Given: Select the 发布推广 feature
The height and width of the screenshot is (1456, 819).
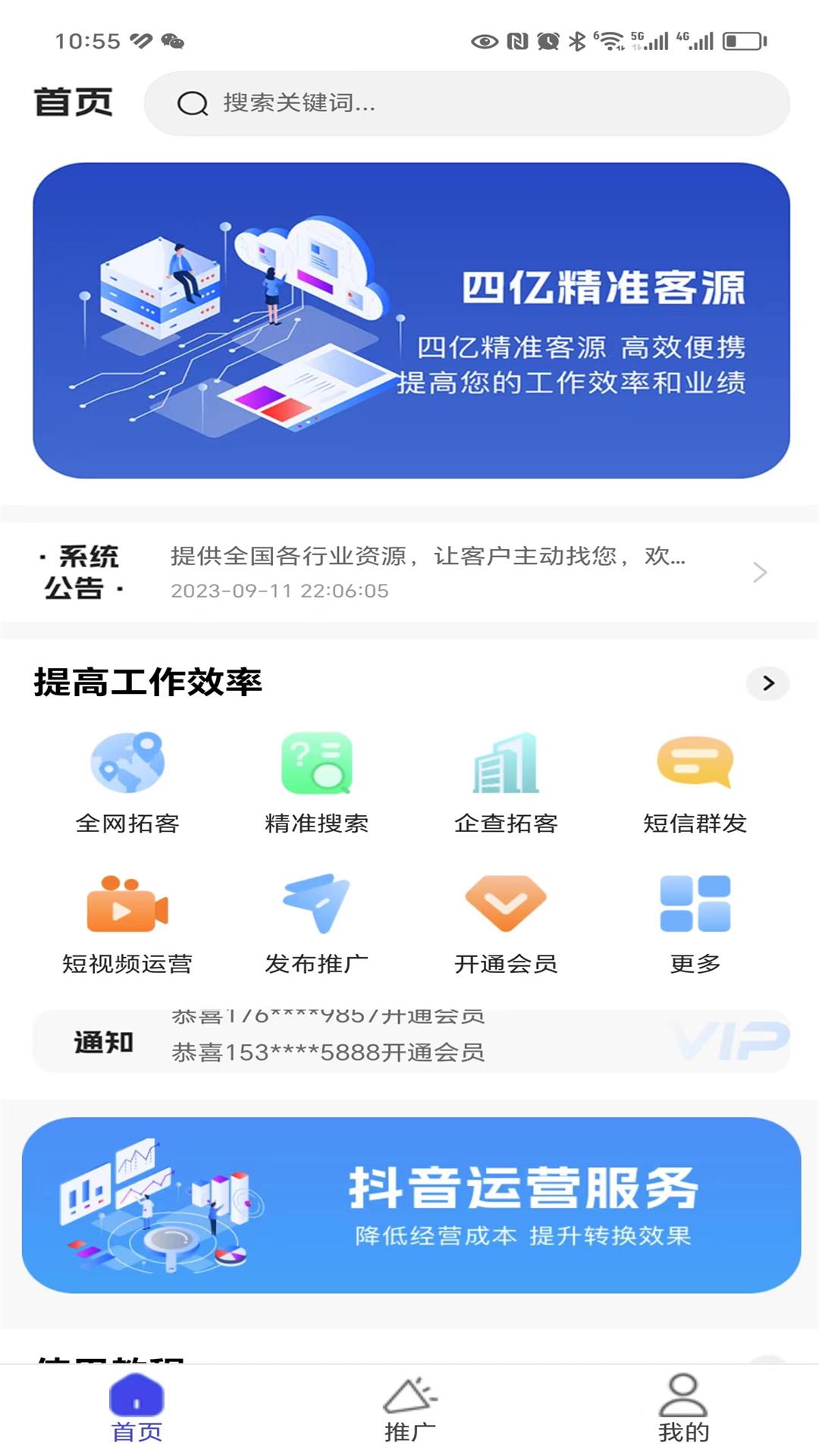Looking at the screenshot, I should [318, 921].
